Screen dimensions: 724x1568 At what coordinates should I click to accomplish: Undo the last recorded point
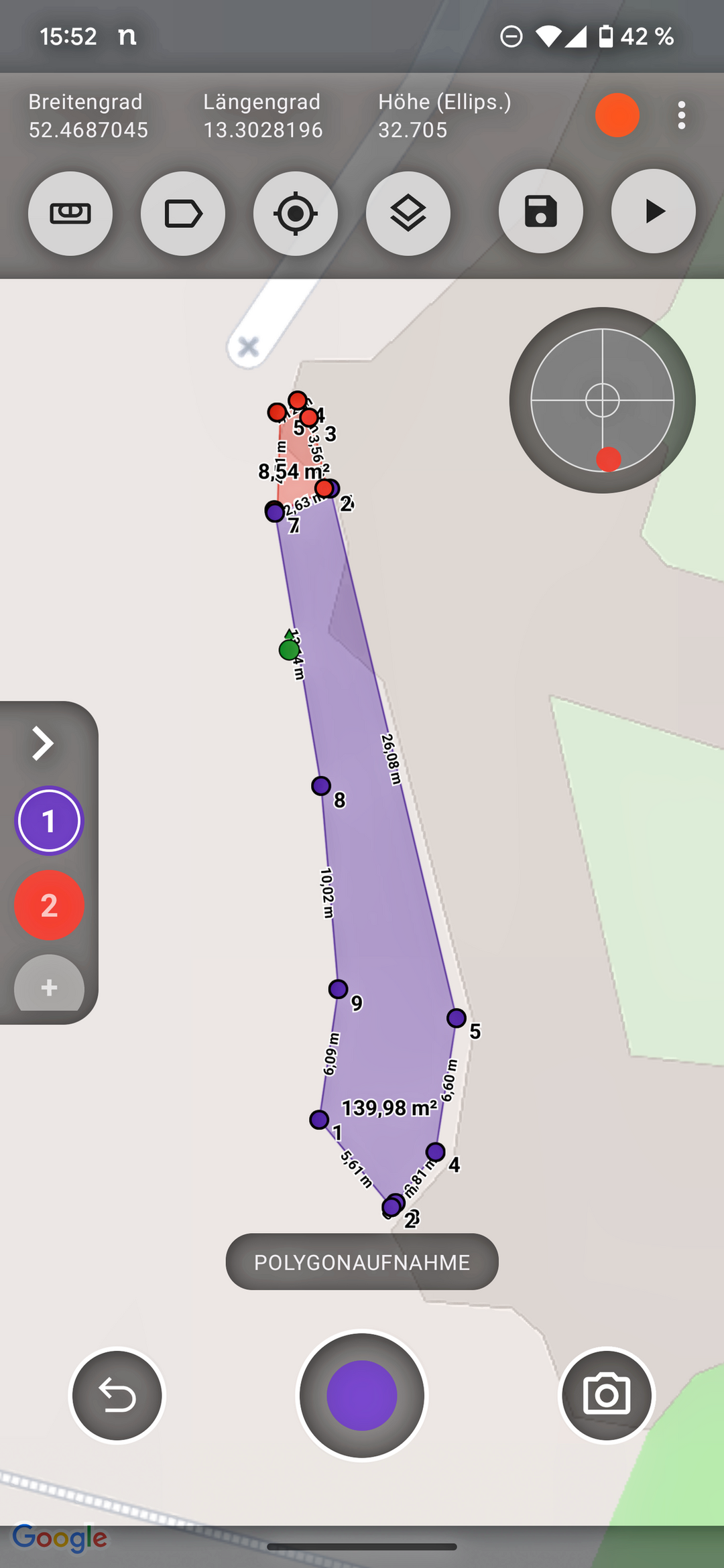[x=117, y=1396]
